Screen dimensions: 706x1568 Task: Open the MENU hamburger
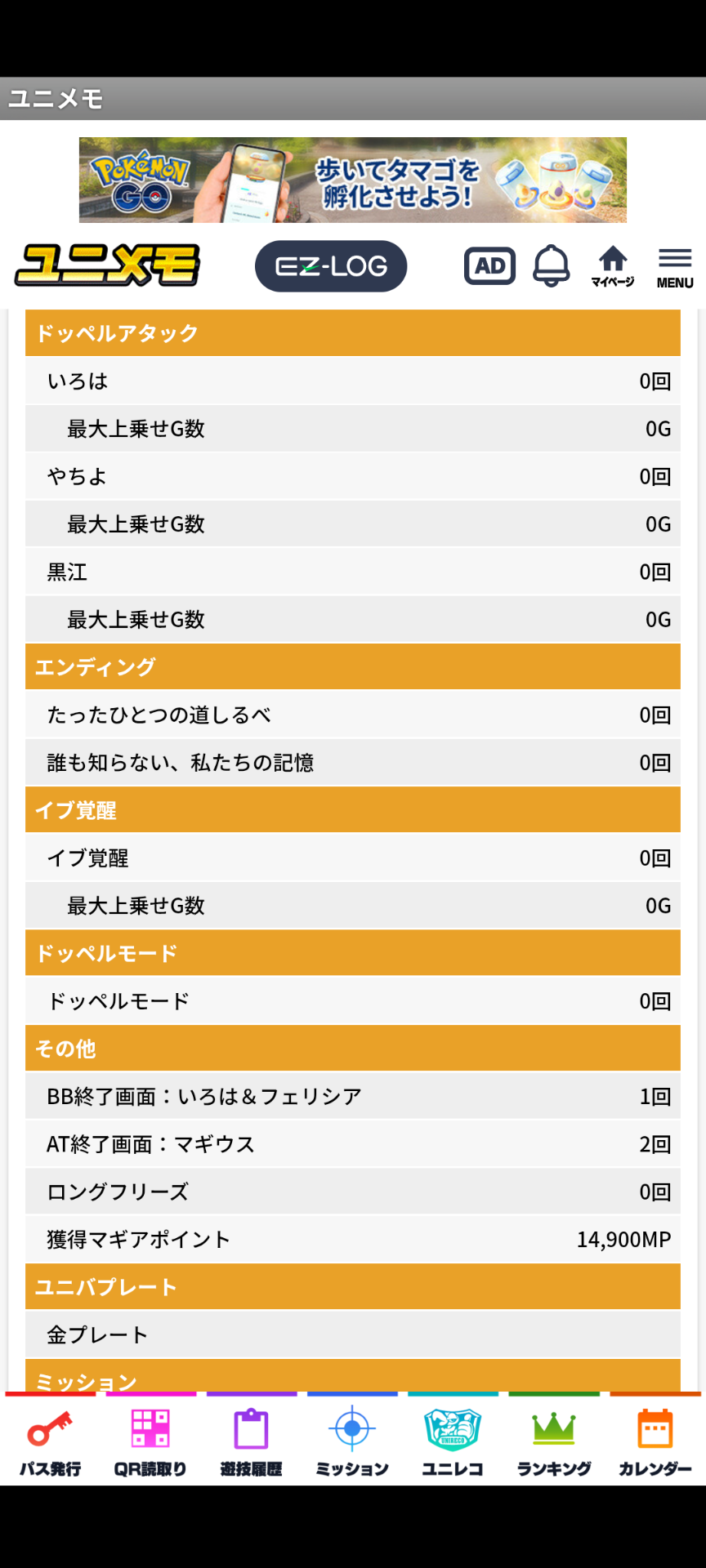[675, 268]
